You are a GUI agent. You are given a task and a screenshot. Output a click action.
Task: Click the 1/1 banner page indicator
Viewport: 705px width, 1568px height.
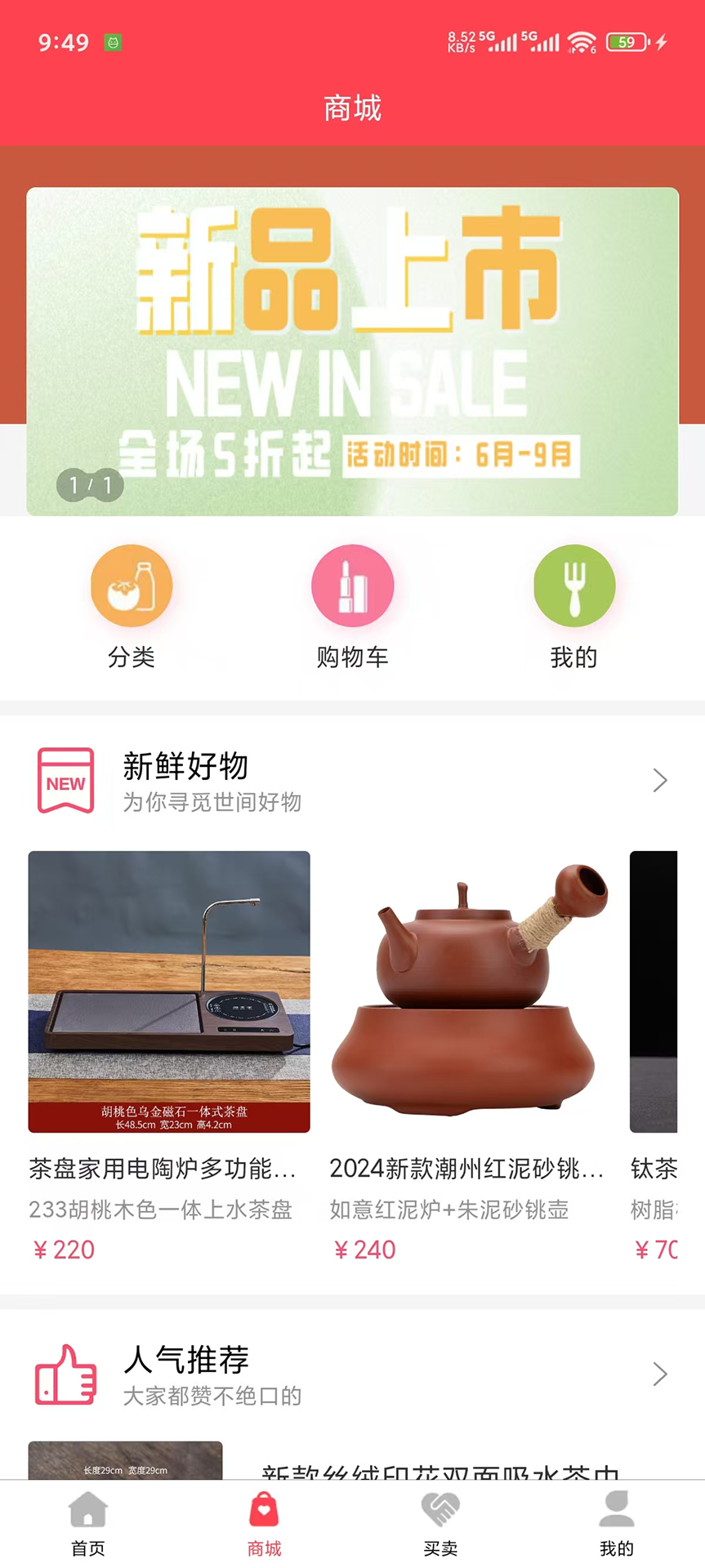[x=90, y=484]
